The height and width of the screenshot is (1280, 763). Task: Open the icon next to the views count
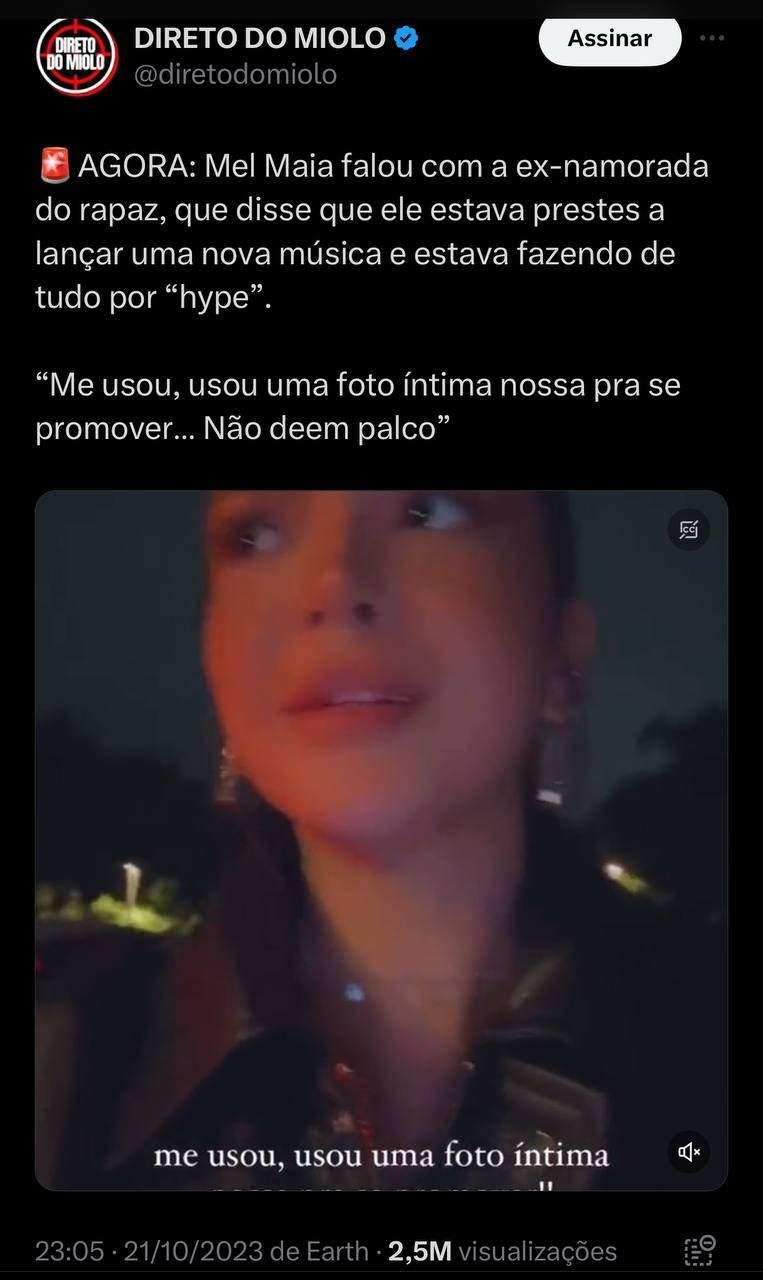click(699, 1251)
